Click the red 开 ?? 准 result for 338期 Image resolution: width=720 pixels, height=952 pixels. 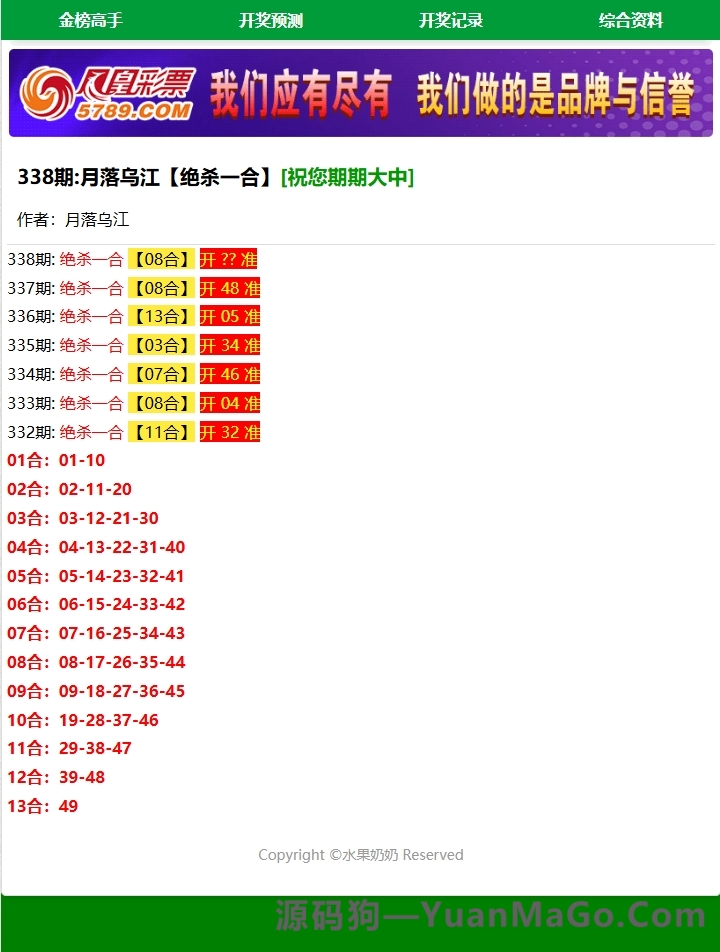point(230,258)
